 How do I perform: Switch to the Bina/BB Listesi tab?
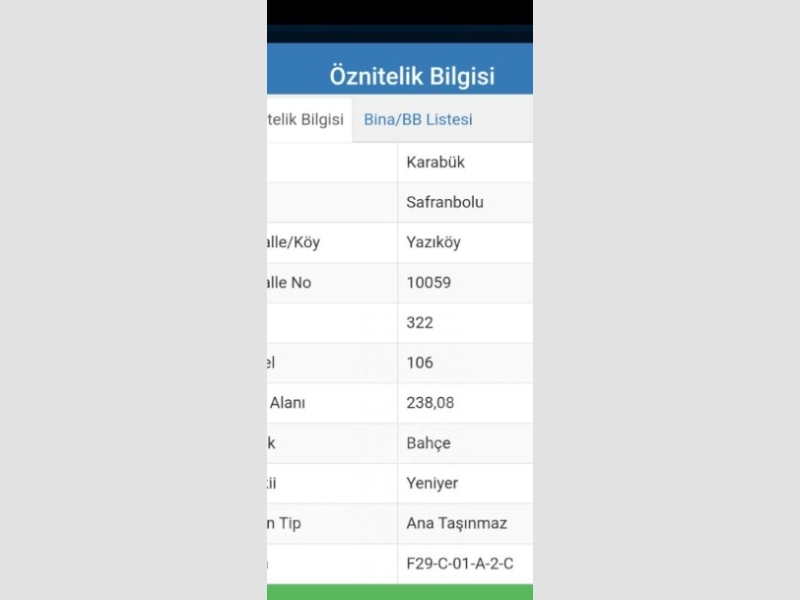pos(418,120)
